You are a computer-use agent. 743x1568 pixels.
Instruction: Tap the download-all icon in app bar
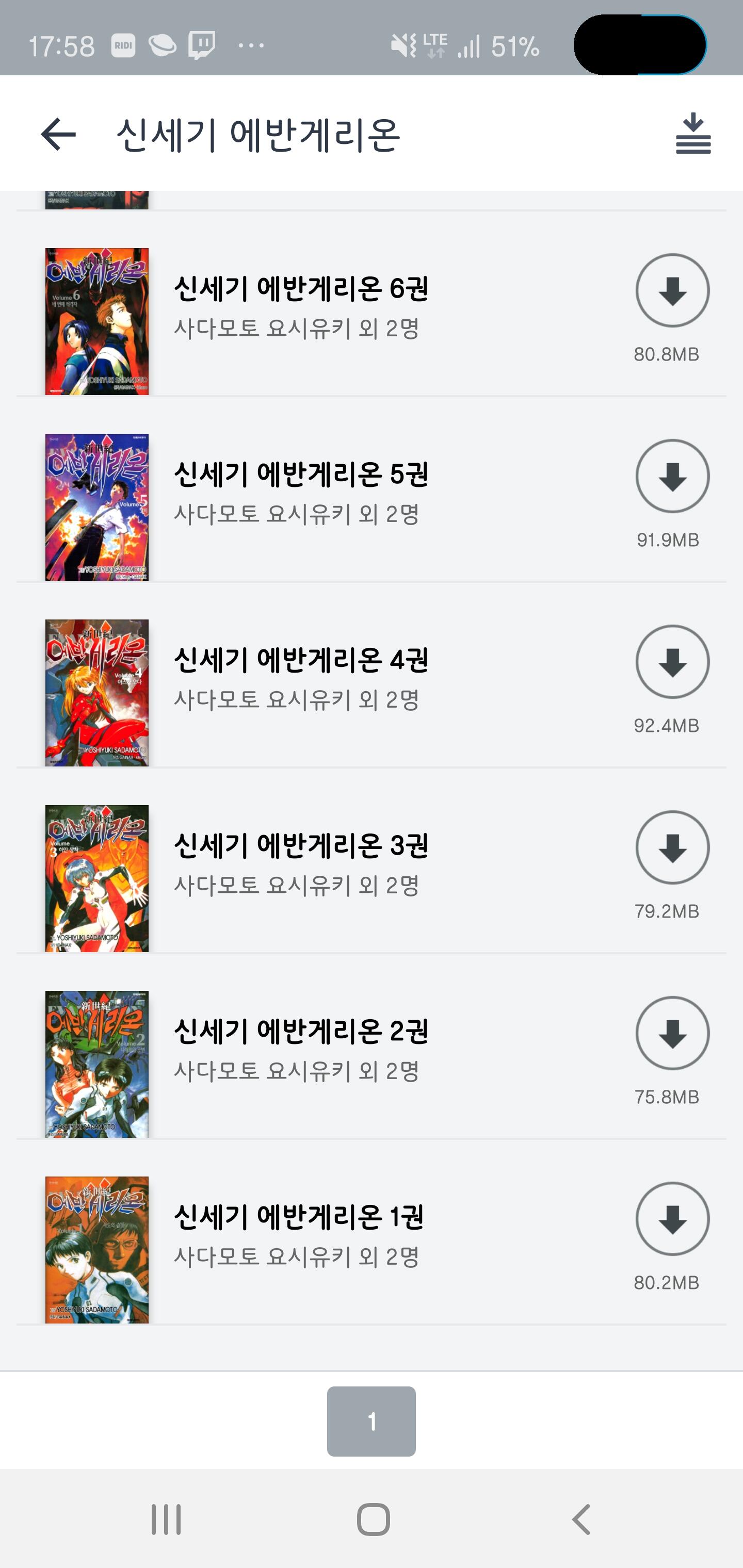[x=693, y=134]
